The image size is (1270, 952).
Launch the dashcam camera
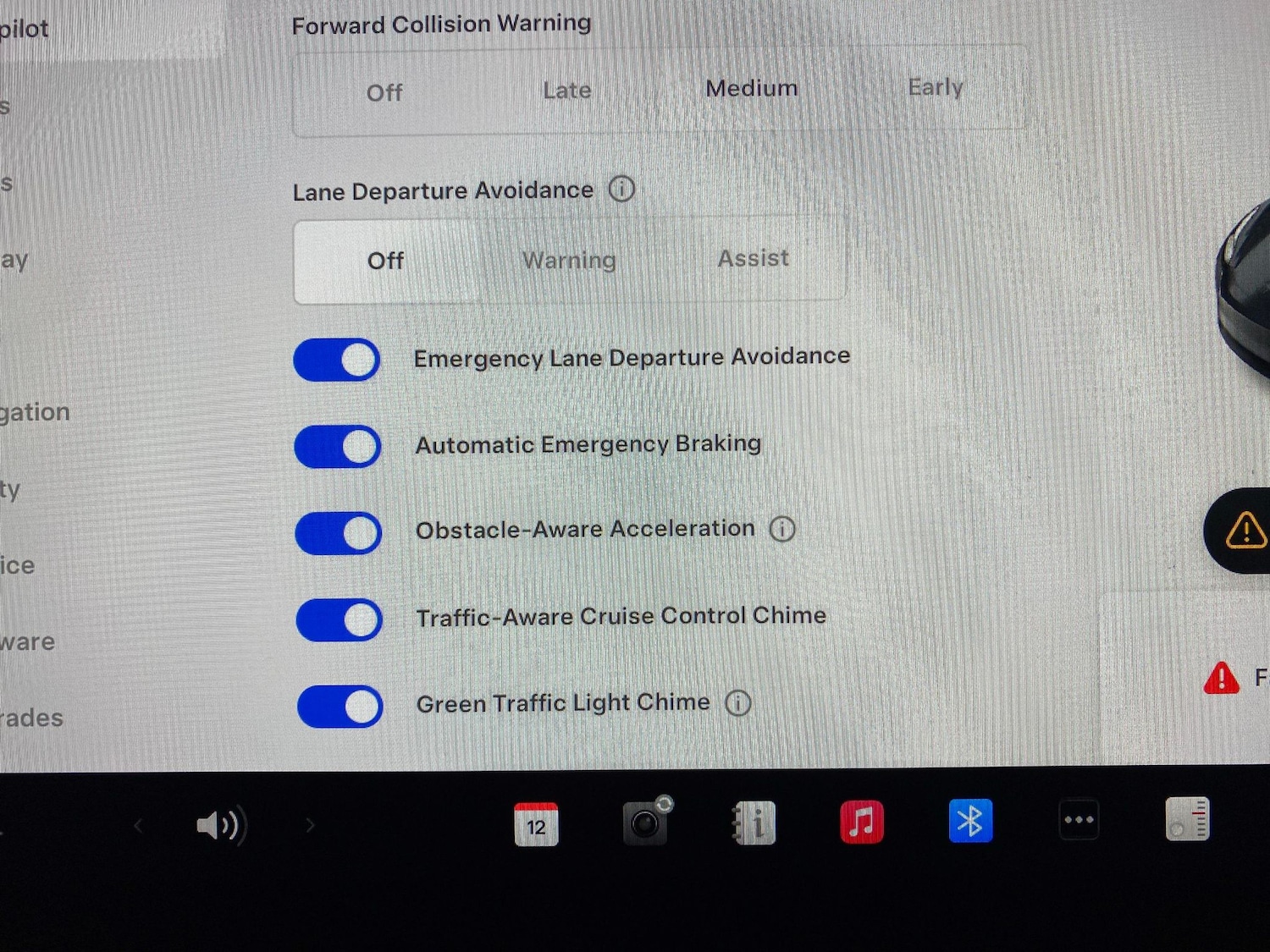click(645, 823)
